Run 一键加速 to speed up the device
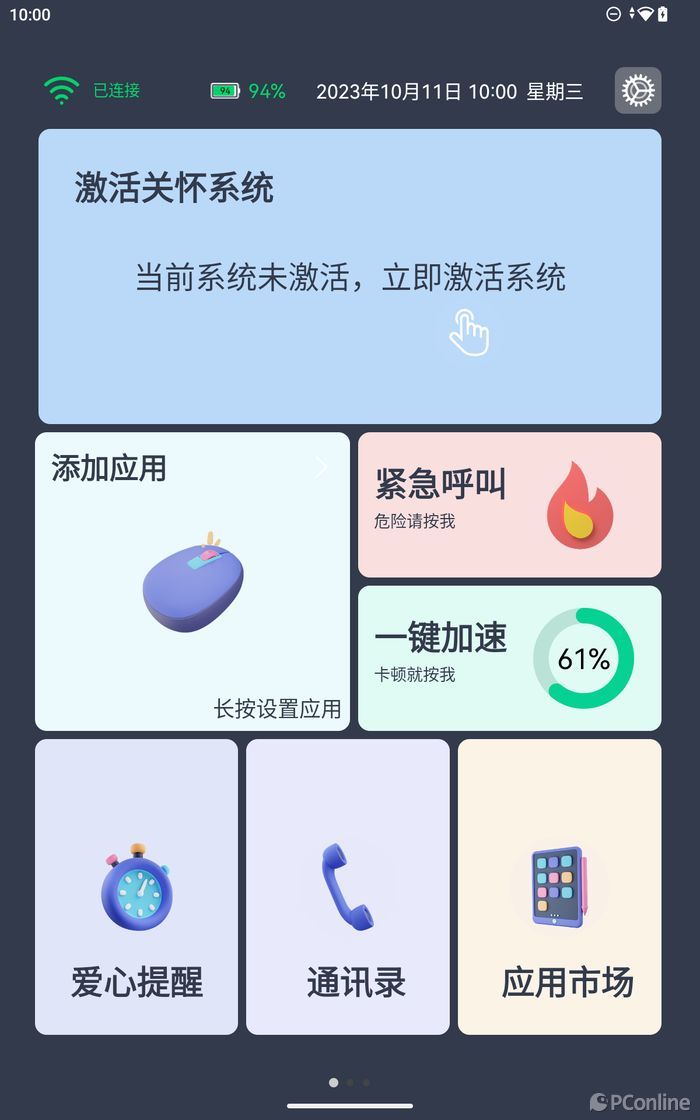The image size is (700, 1120). [x=509, y=658]
